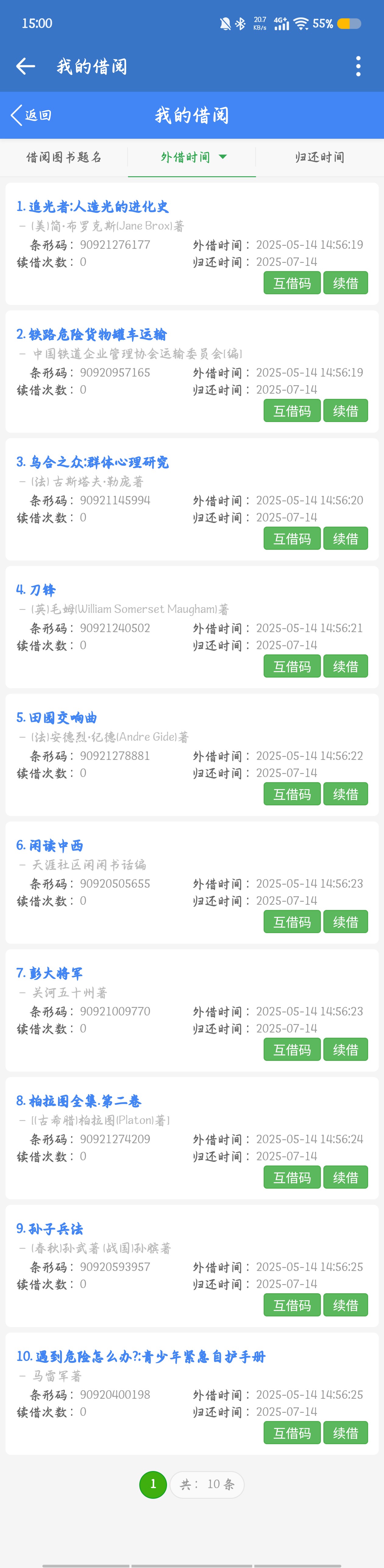
Task: Open book 闲读中西
Action: [x=50, y=846]
